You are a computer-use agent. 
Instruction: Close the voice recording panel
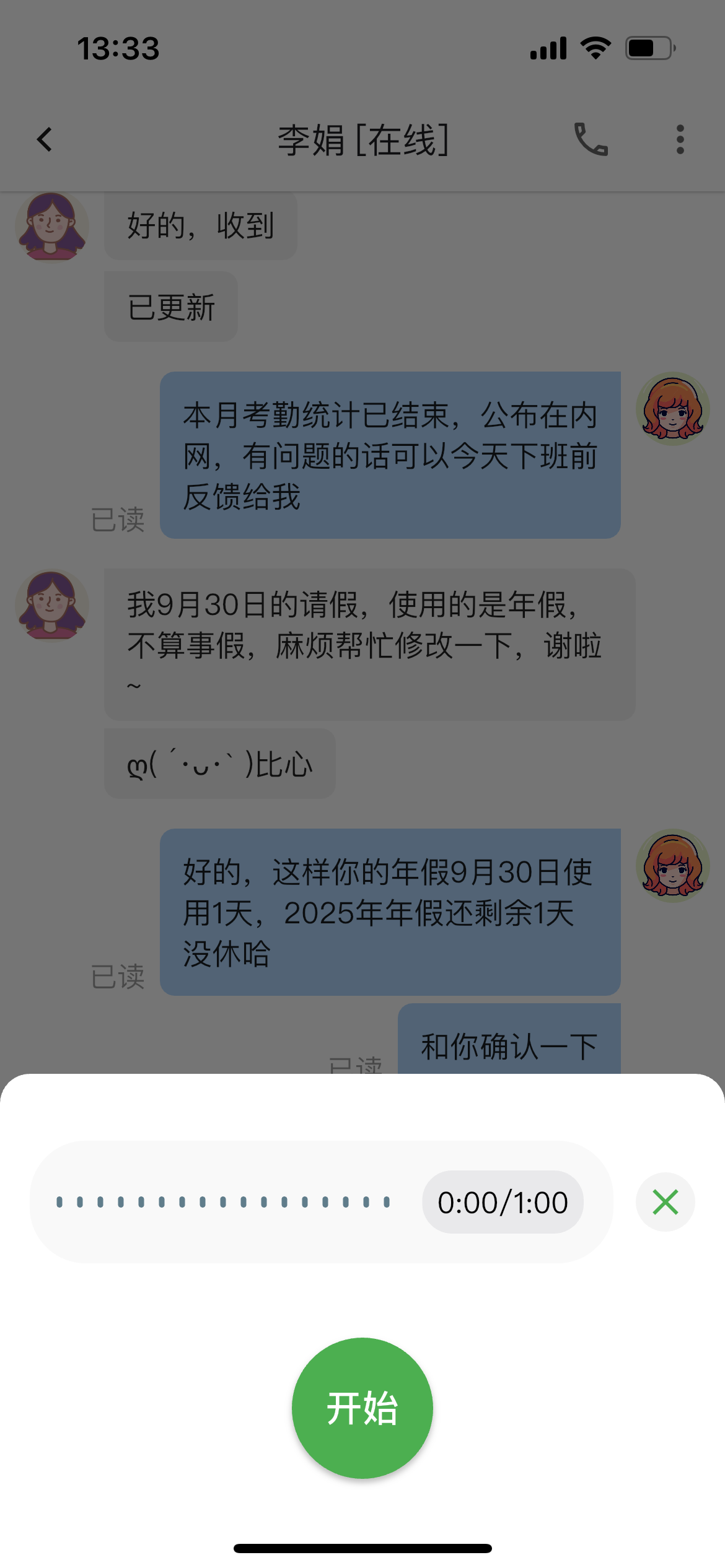(x=665, y=1202)
